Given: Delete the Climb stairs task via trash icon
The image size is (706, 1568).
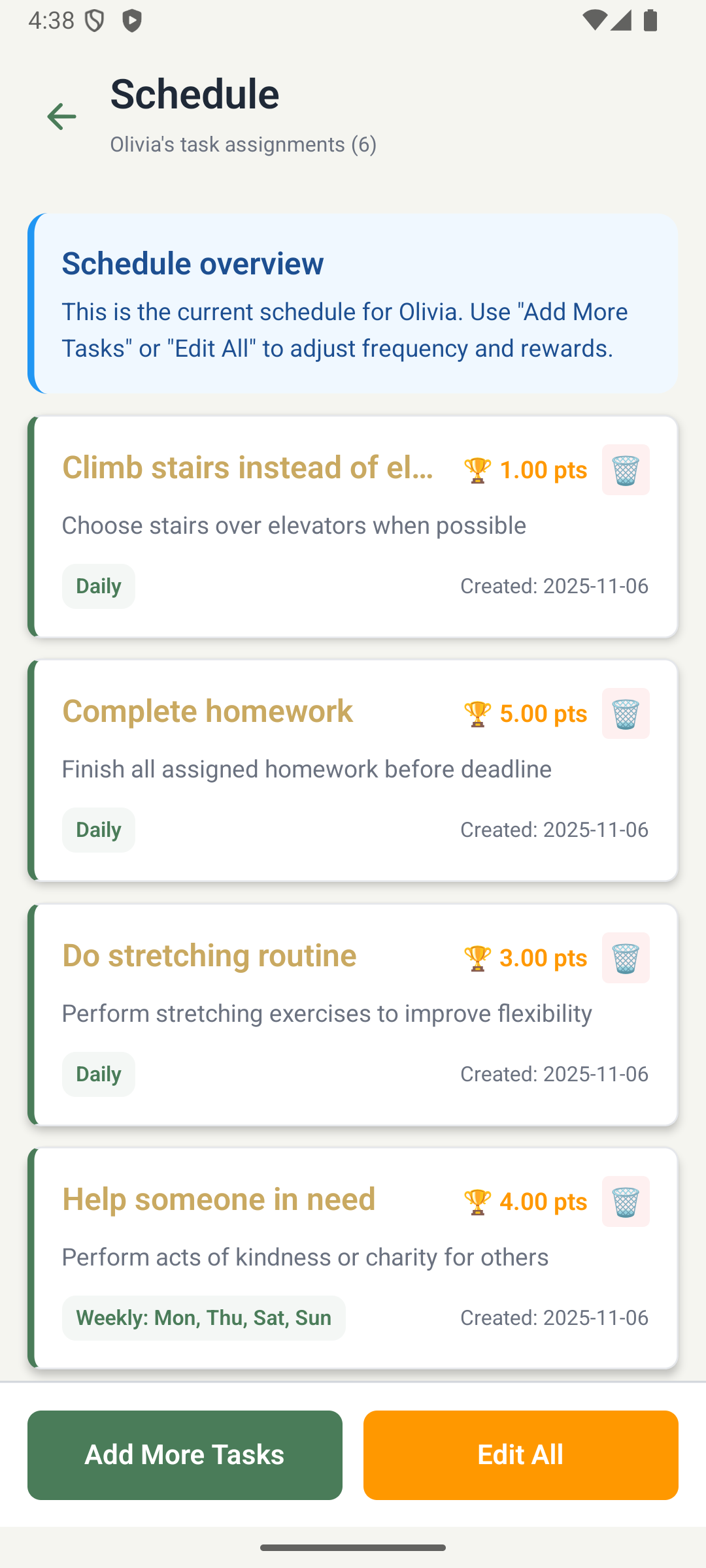Looking at the screenshot, I should 626,469.
